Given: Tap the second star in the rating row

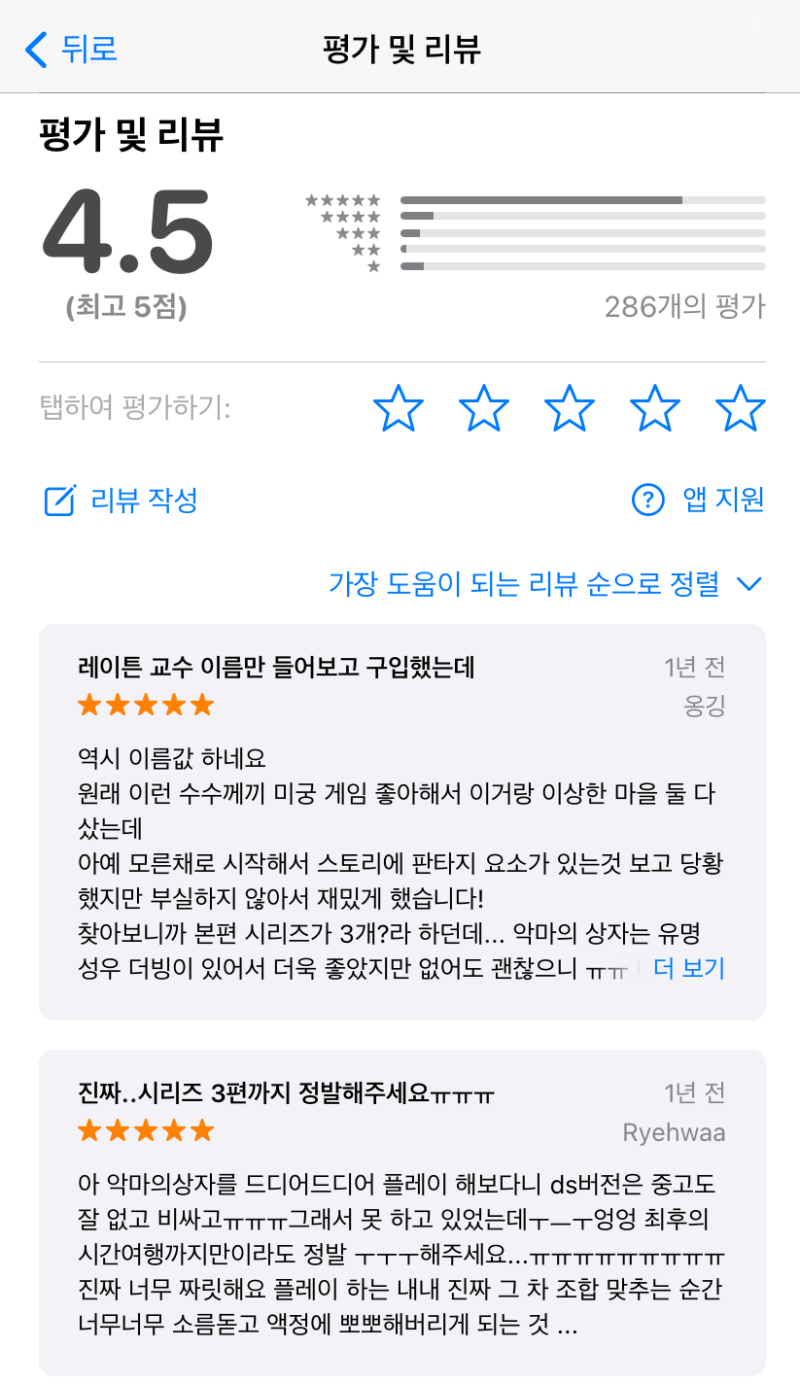Looking at the screenshot, I should click(x=484, y=407).
